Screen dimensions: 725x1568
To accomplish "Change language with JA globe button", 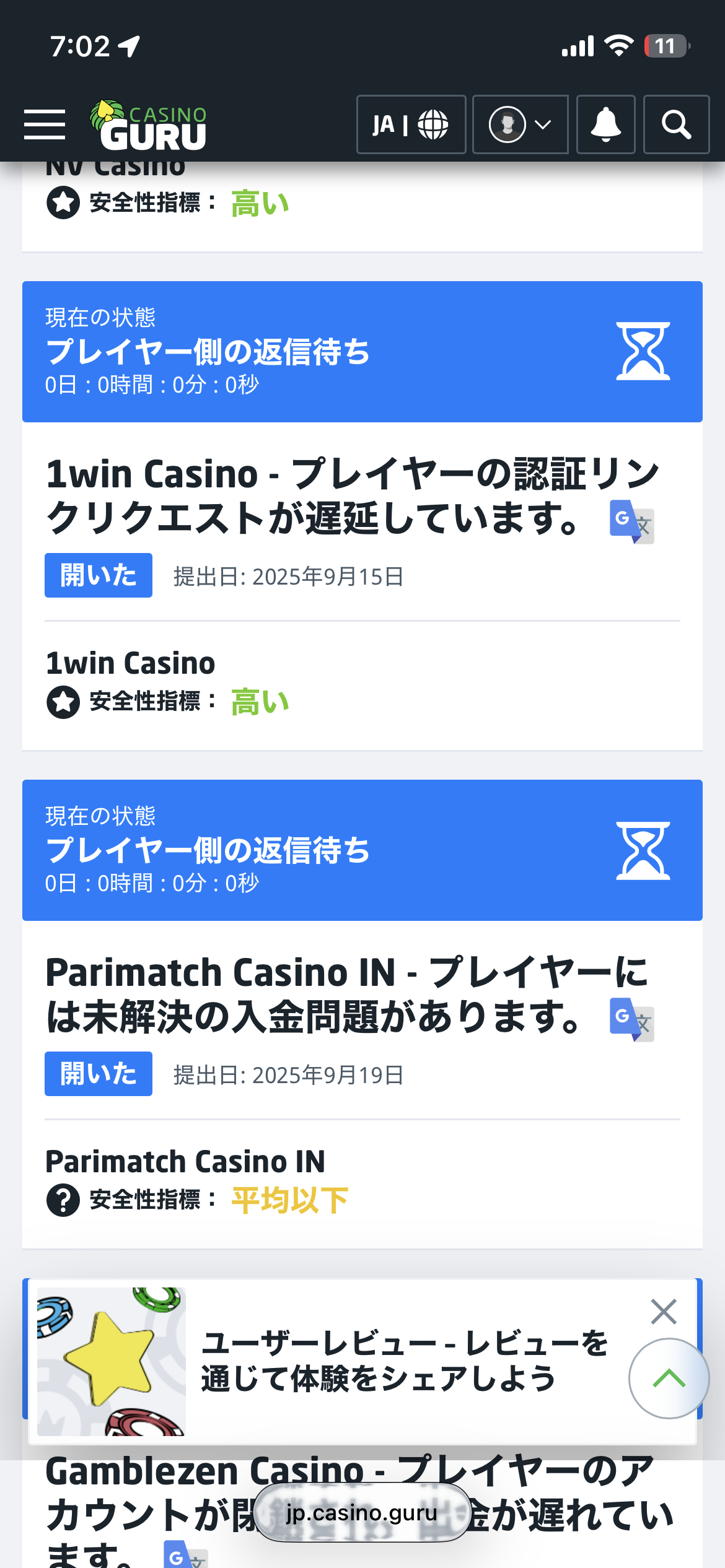I will [411, 124].
